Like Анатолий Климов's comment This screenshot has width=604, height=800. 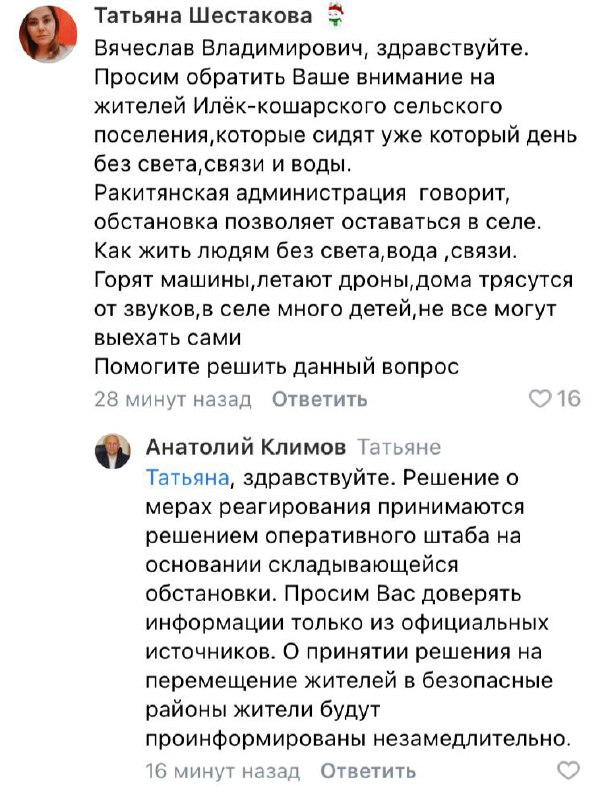(568, 771)
